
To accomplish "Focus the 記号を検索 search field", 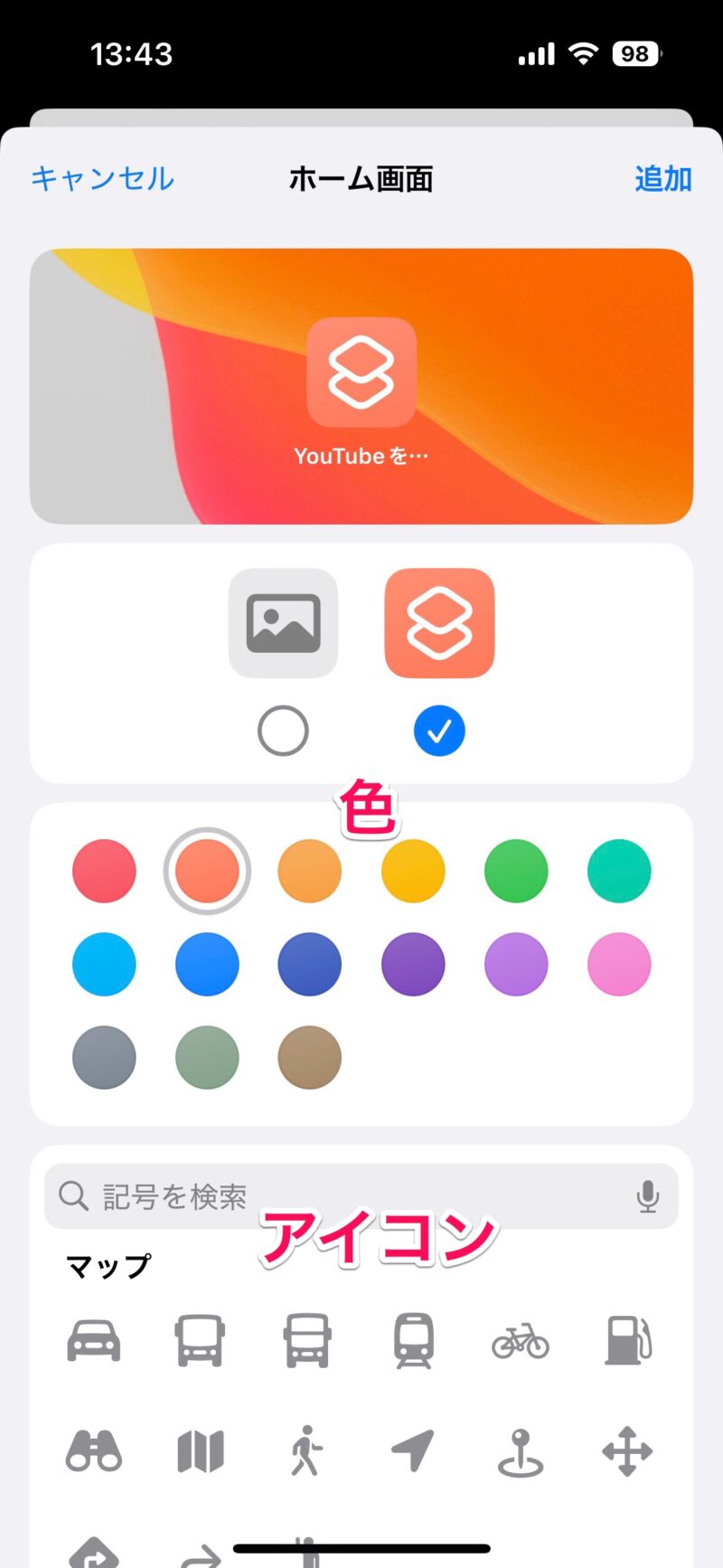I will pyautogui.click(x=343, y=1196).
